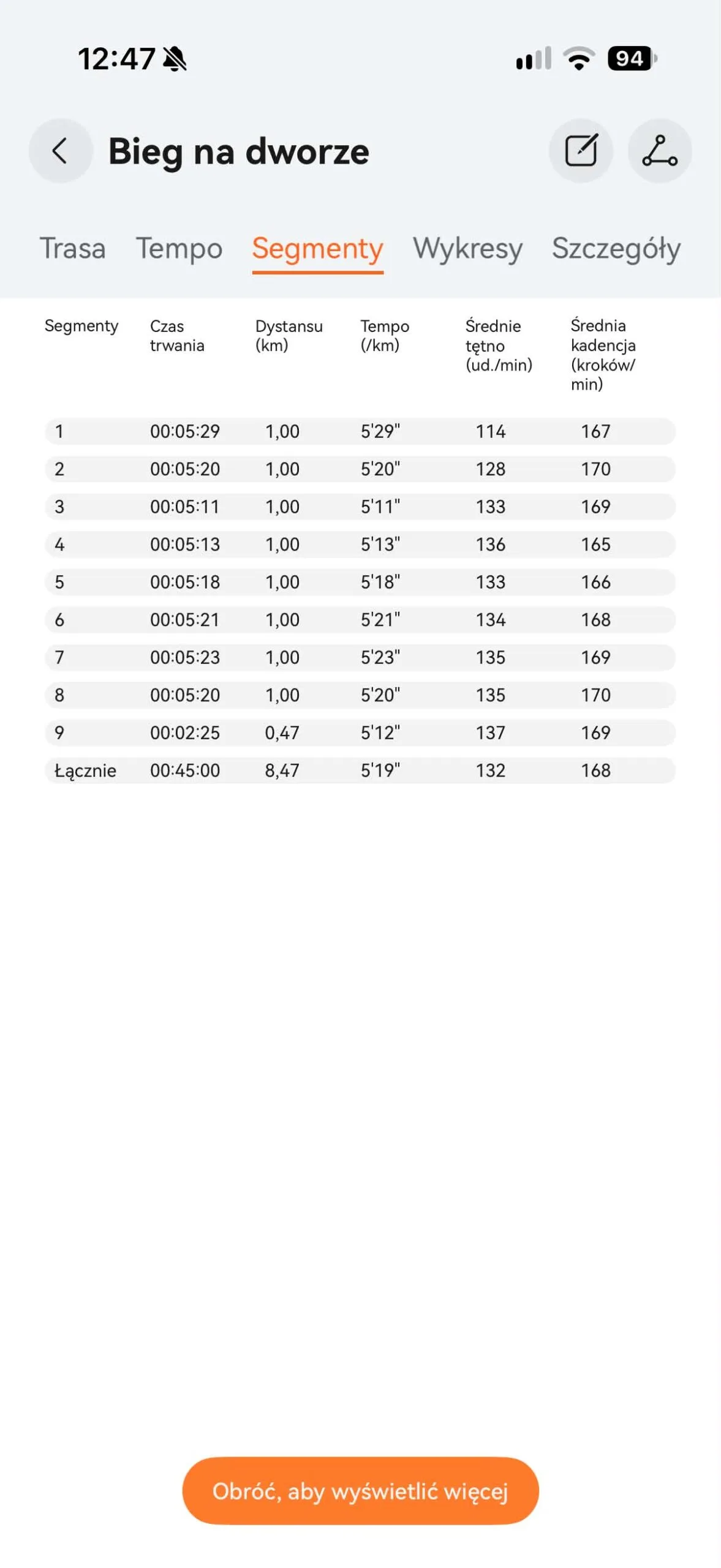Image resolution: width=721 pixels, height=1568 pixels.
Task: Open the edit workout icon
Action: coord(581,151)
